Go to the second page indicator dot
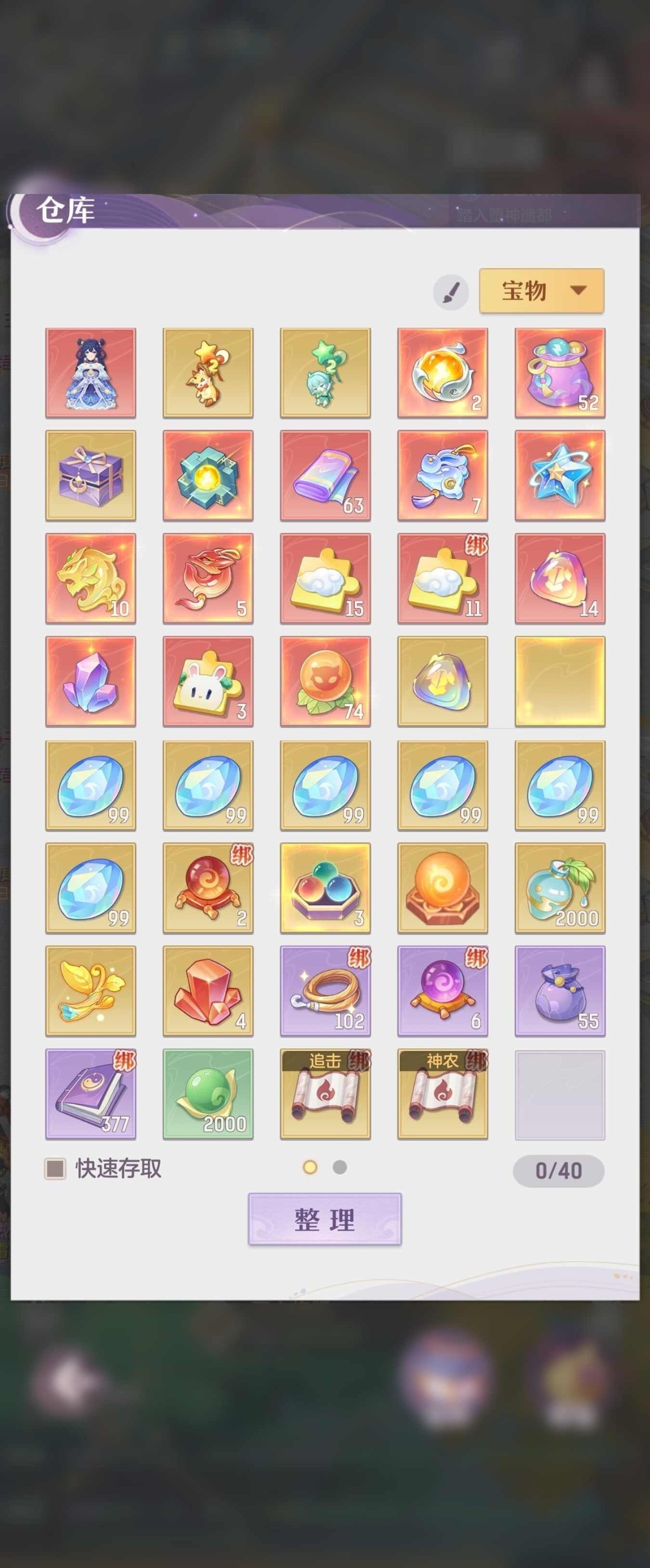The width and height of the screenshot is (650, 1568). (340, 1167)
